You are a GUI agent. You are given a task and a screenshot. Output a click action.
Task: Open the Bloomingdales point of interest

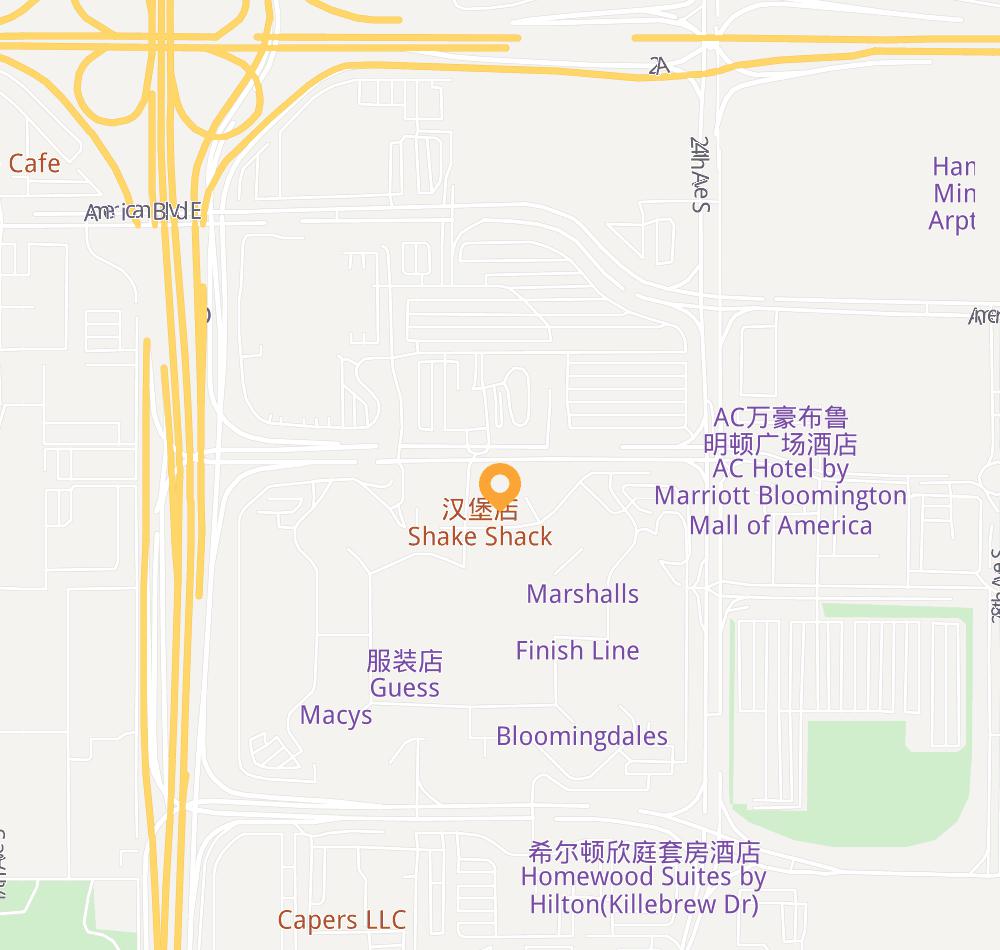pos(582,737)
